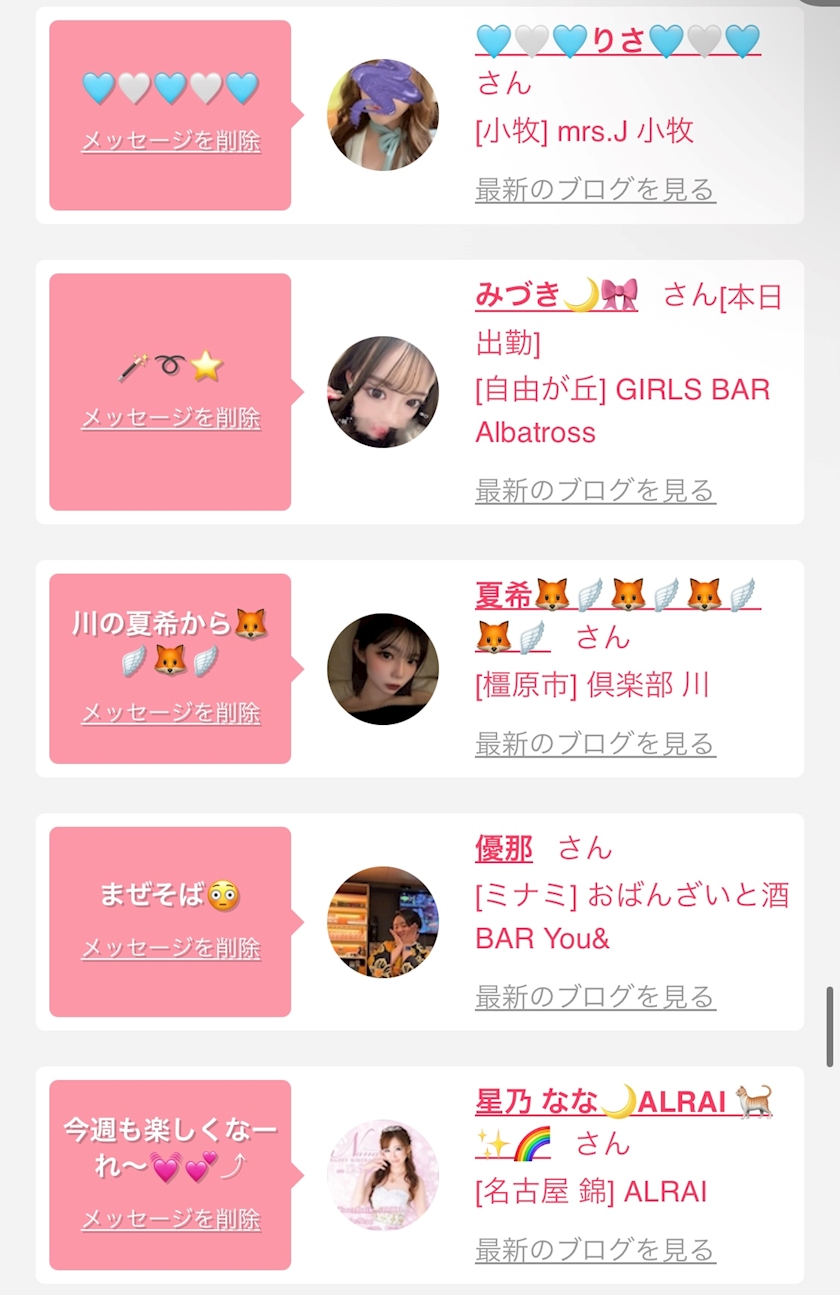Delete the まぜそば message from 優那
Viewport: 840px width, 1295px height.
pos(170,948)
